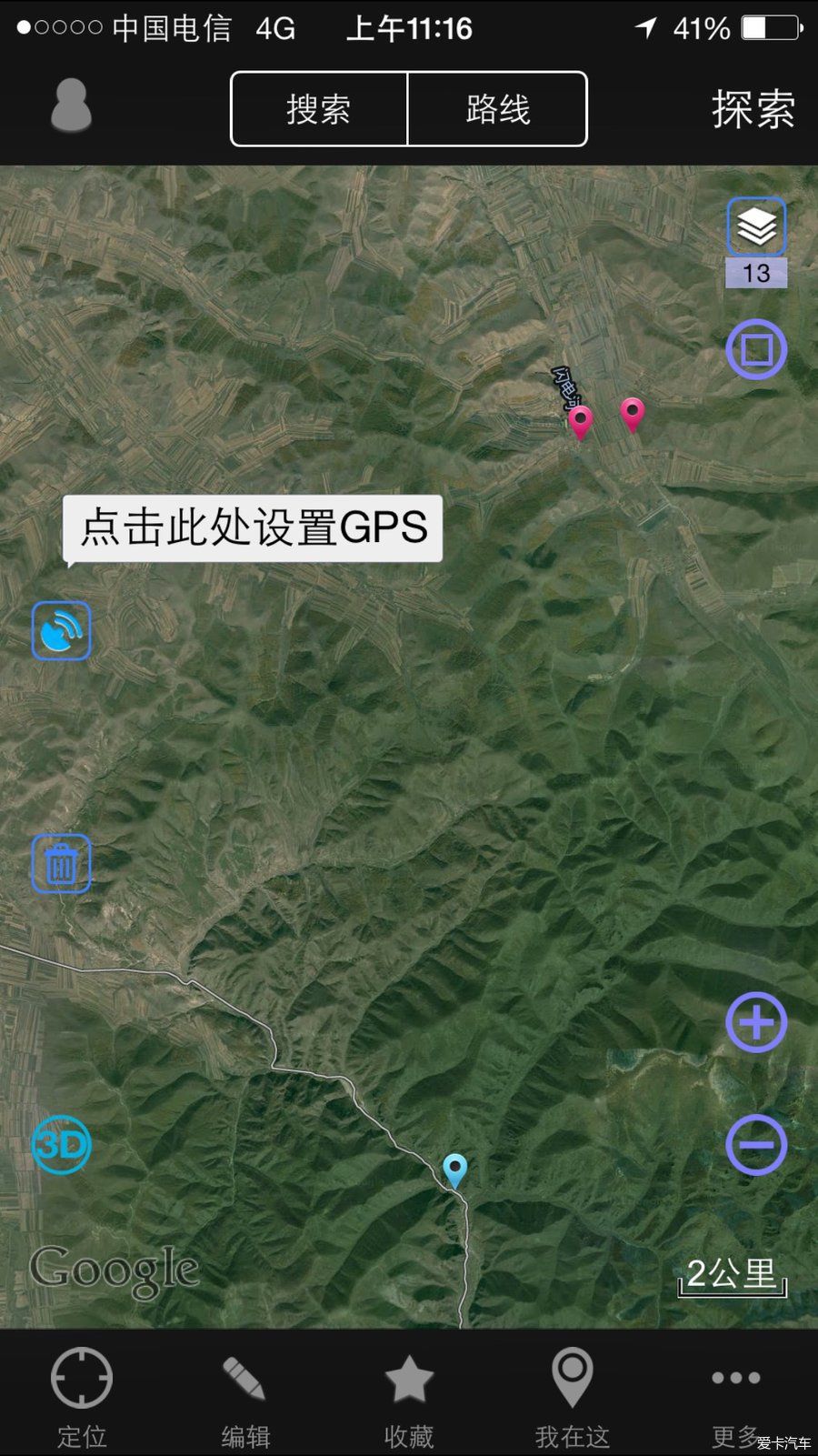This screenshot has height=1456, width=818.
Task: Tap the trash can delete icon
Action: coord(62,863)
